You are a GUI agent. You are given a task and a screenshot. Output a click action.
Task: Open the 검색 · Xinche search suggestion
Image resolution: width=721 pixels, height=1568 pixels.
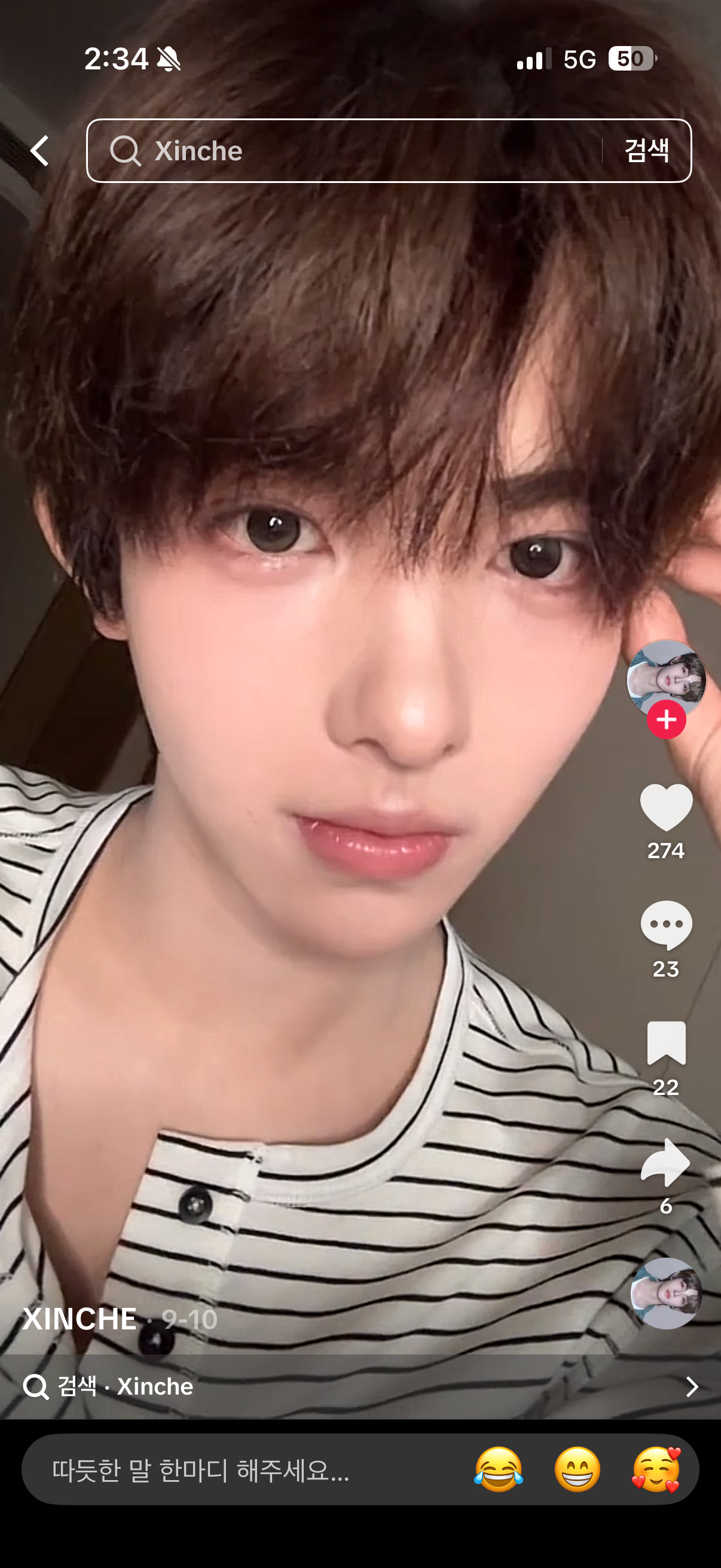(x=360, y=1386)
